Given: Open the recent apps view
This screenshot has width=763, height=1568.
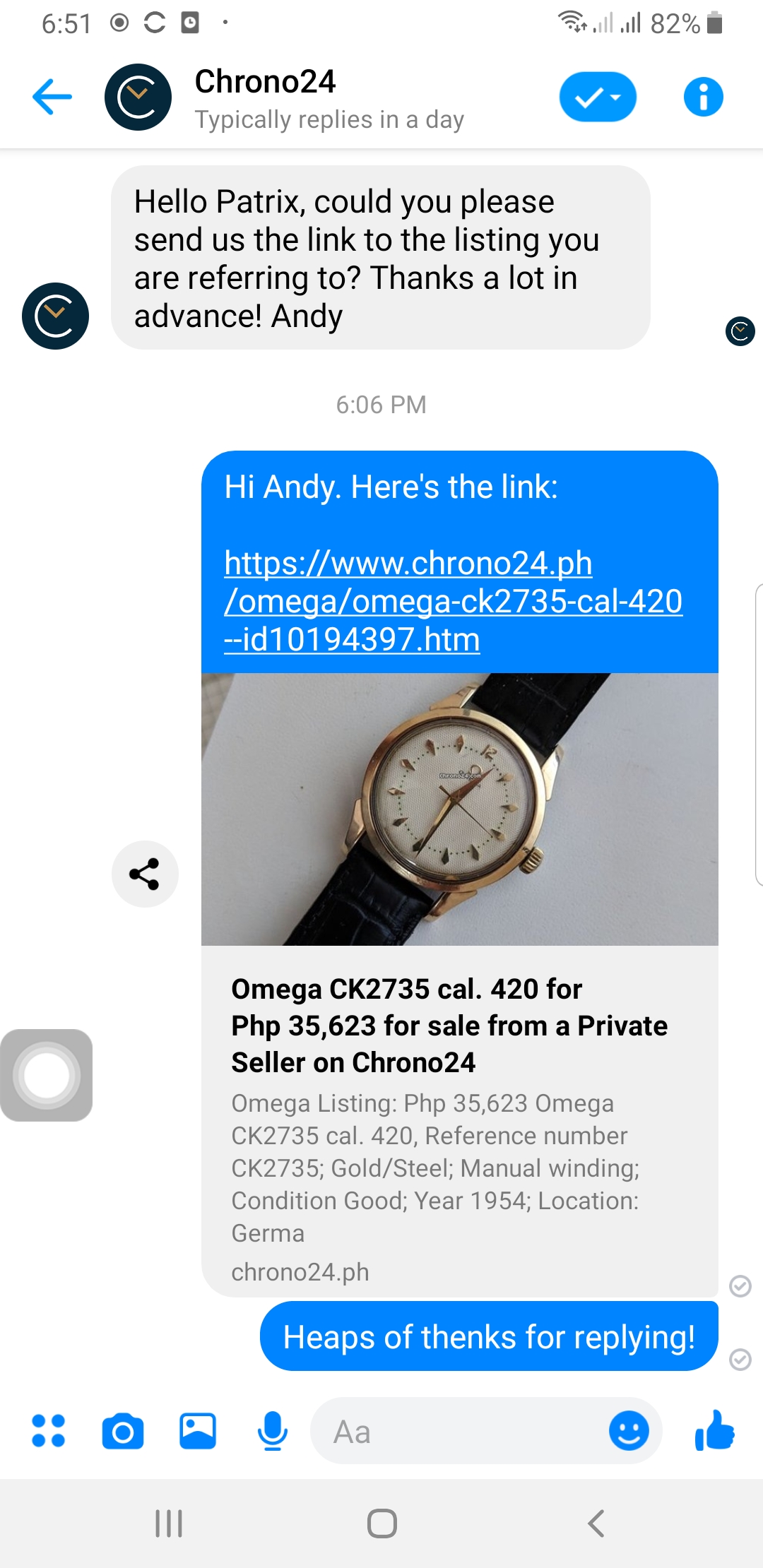Looking at the screenshot, I should 169,1524.
